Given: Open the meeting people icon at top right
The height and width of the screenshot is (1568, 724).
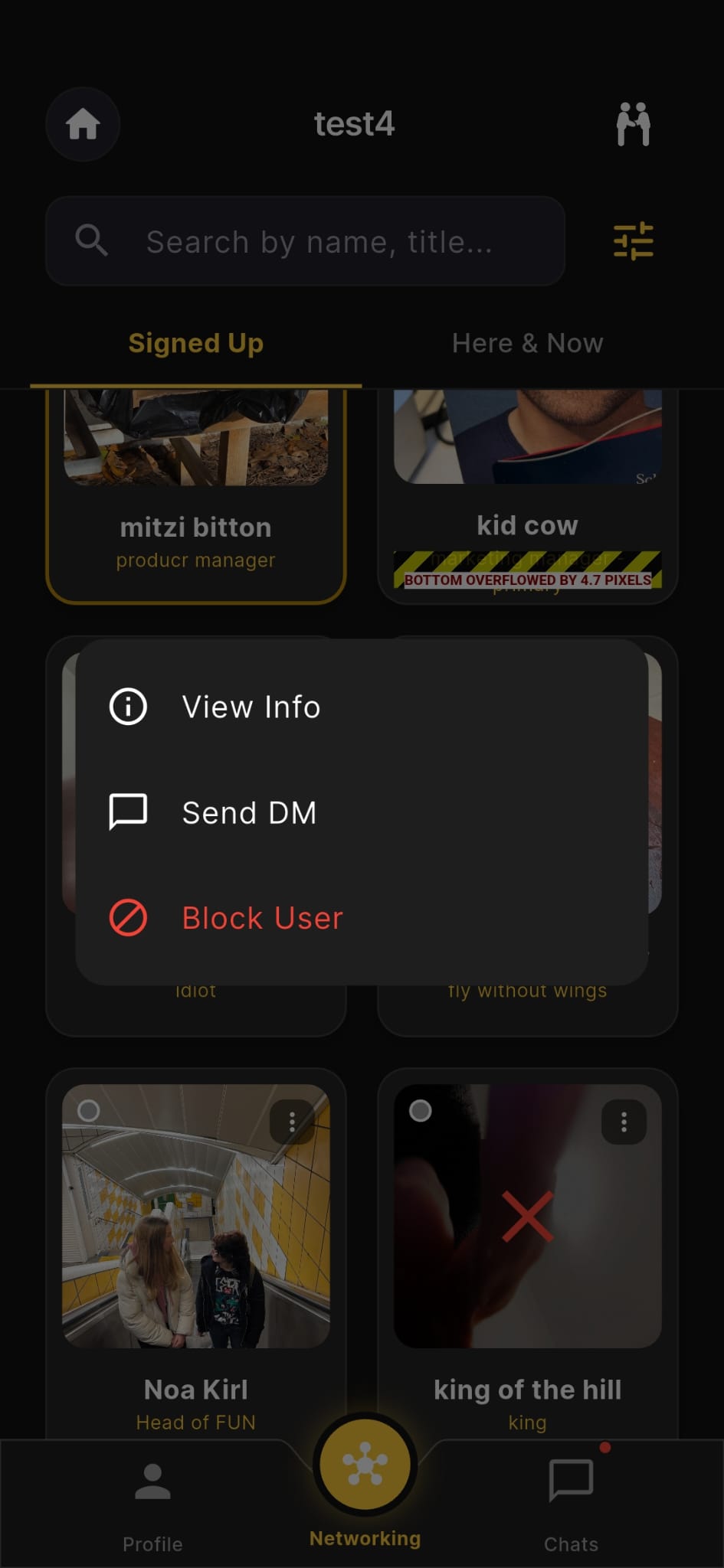Looking at the screenshot, I should 633,124.
